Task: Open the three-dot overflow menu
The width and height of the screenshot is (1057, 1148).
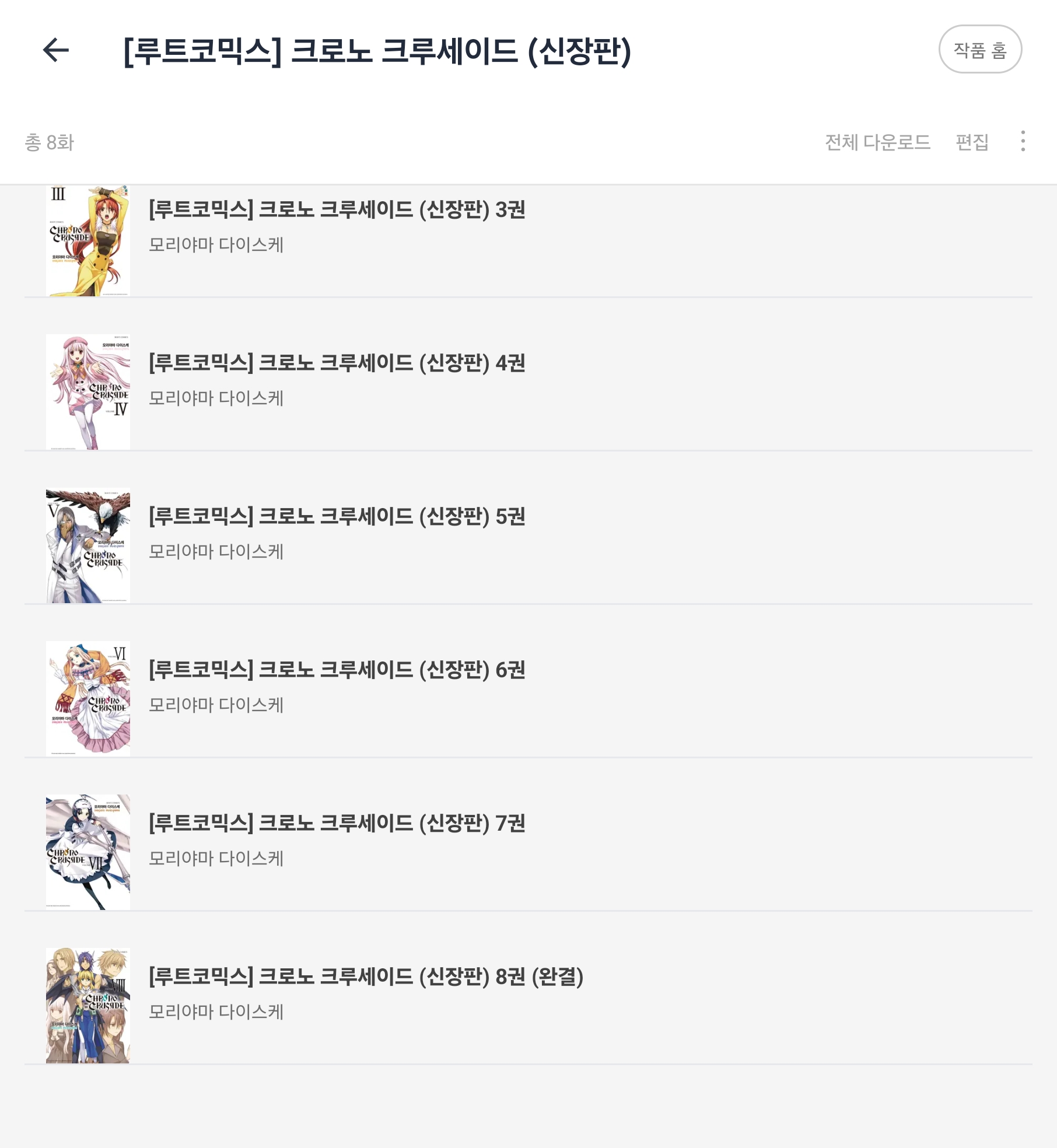Action: click(1023, 141)
